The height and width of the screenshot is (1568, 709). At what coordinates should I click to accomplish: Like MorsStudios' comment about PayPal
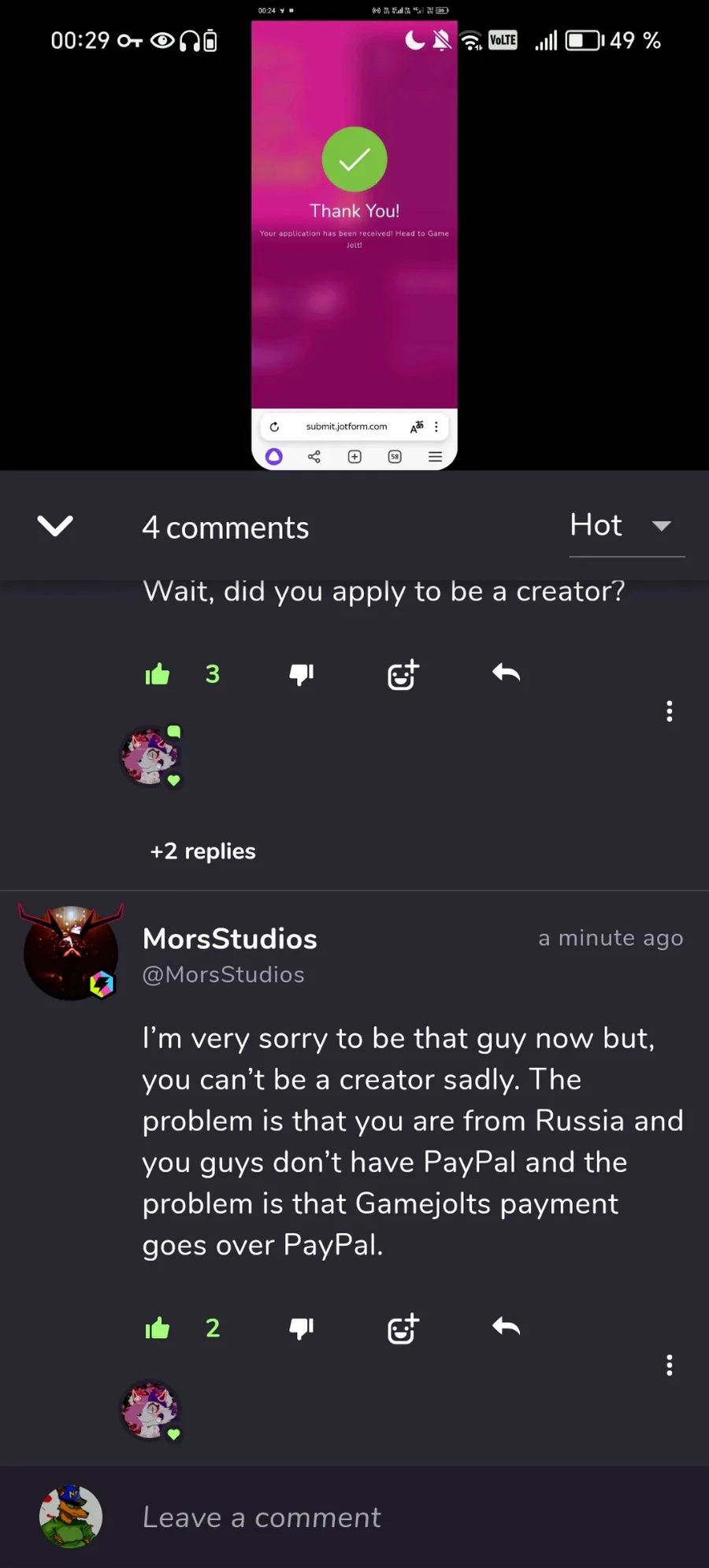tap(158, 1329)
